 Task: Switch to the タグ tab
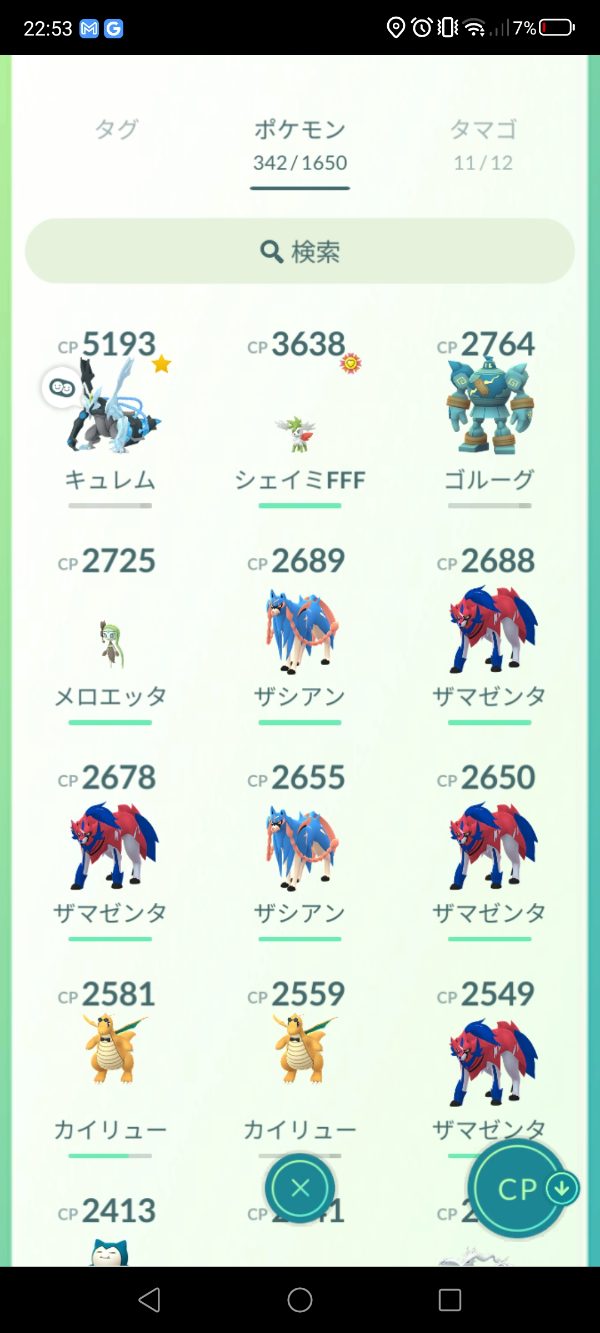116,130
